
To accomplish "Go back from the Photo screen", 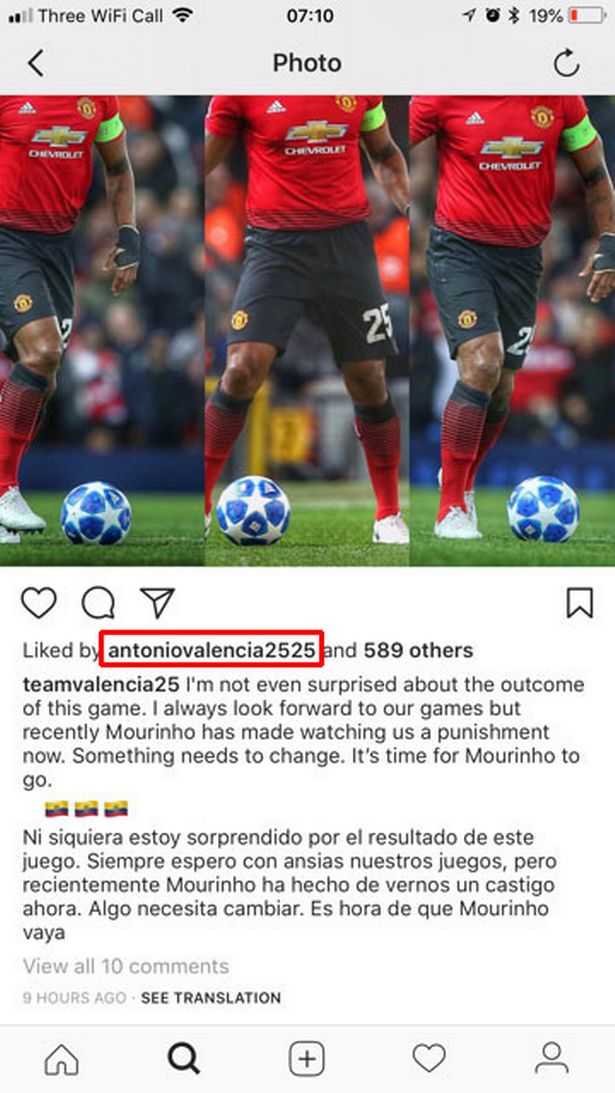I will [36, 63].
